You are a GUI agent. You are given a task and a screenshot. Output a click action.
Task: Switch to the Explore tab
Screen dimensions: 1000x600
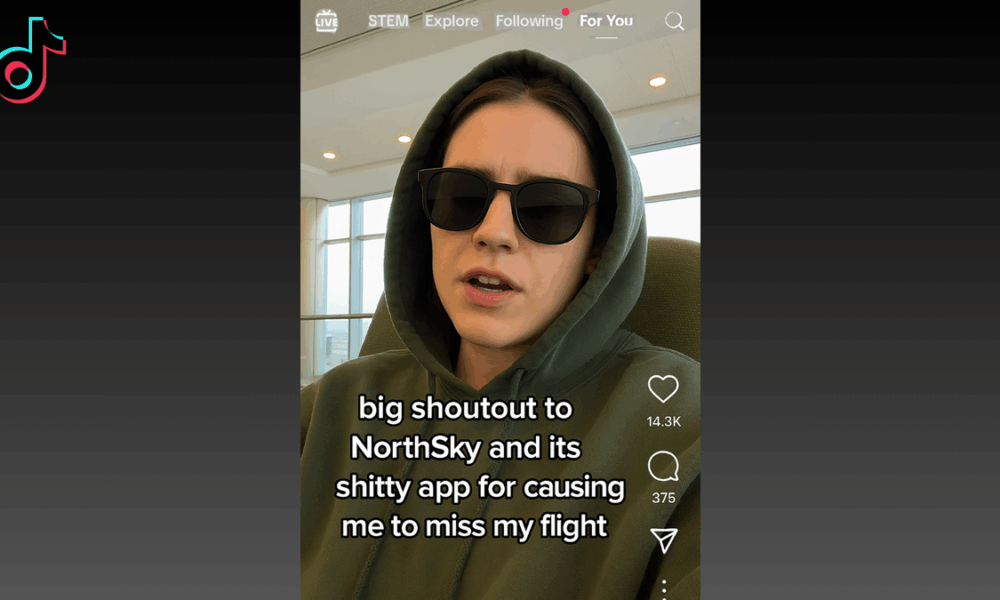tap(451, 21)
